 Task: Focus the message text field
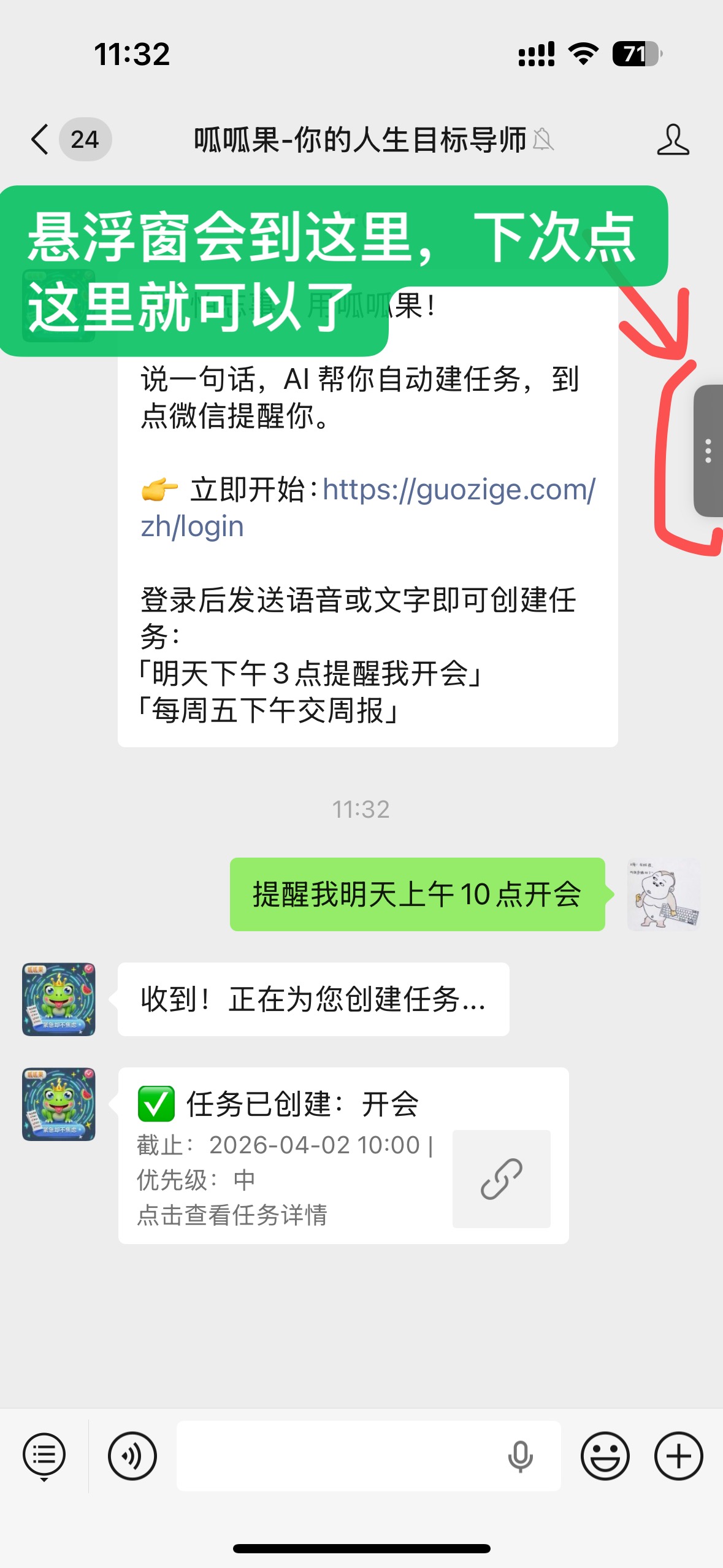pos(337,1456)
